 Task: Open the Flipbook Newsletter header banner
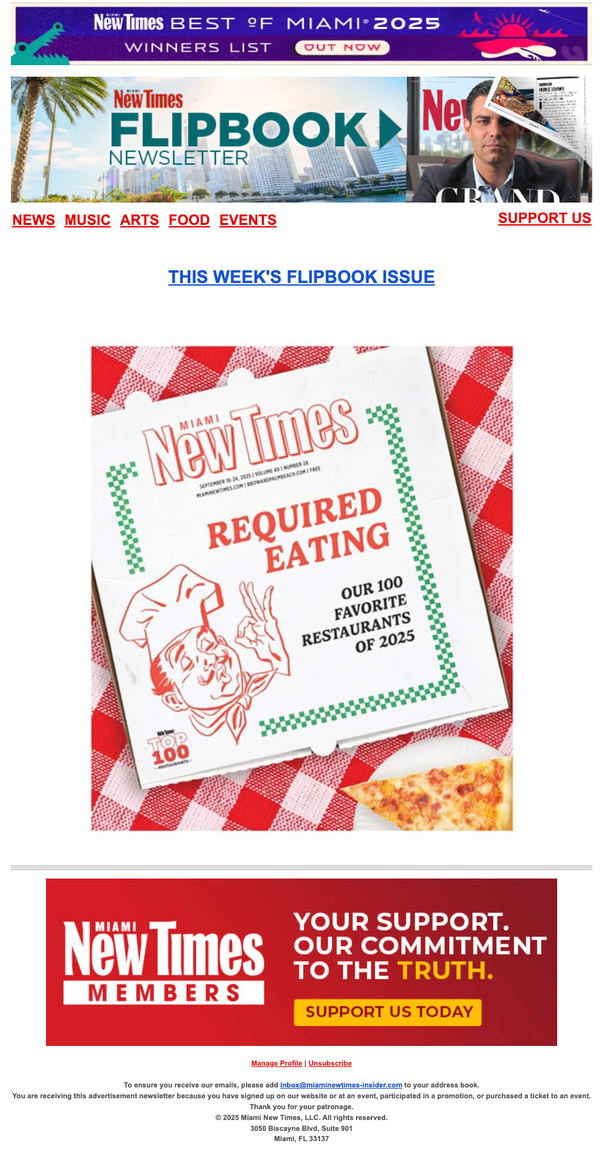300,140
